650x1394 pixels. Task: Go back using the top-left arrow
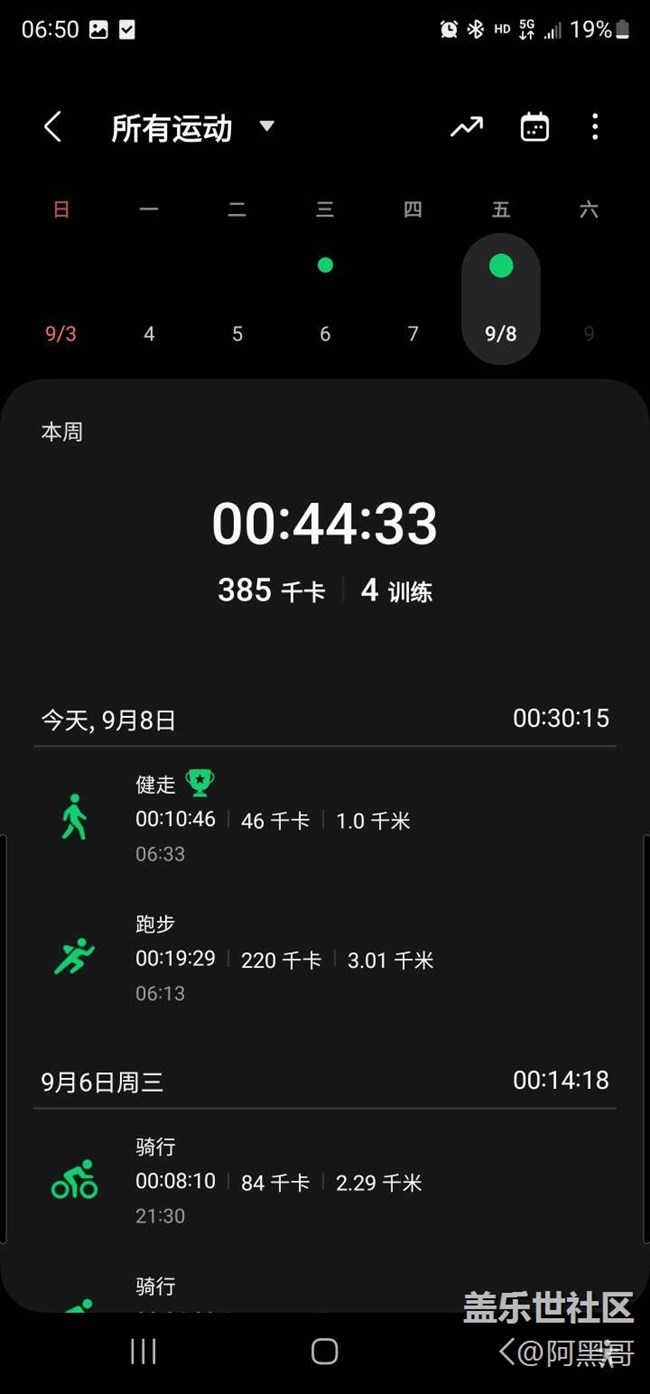click(53, 127)
